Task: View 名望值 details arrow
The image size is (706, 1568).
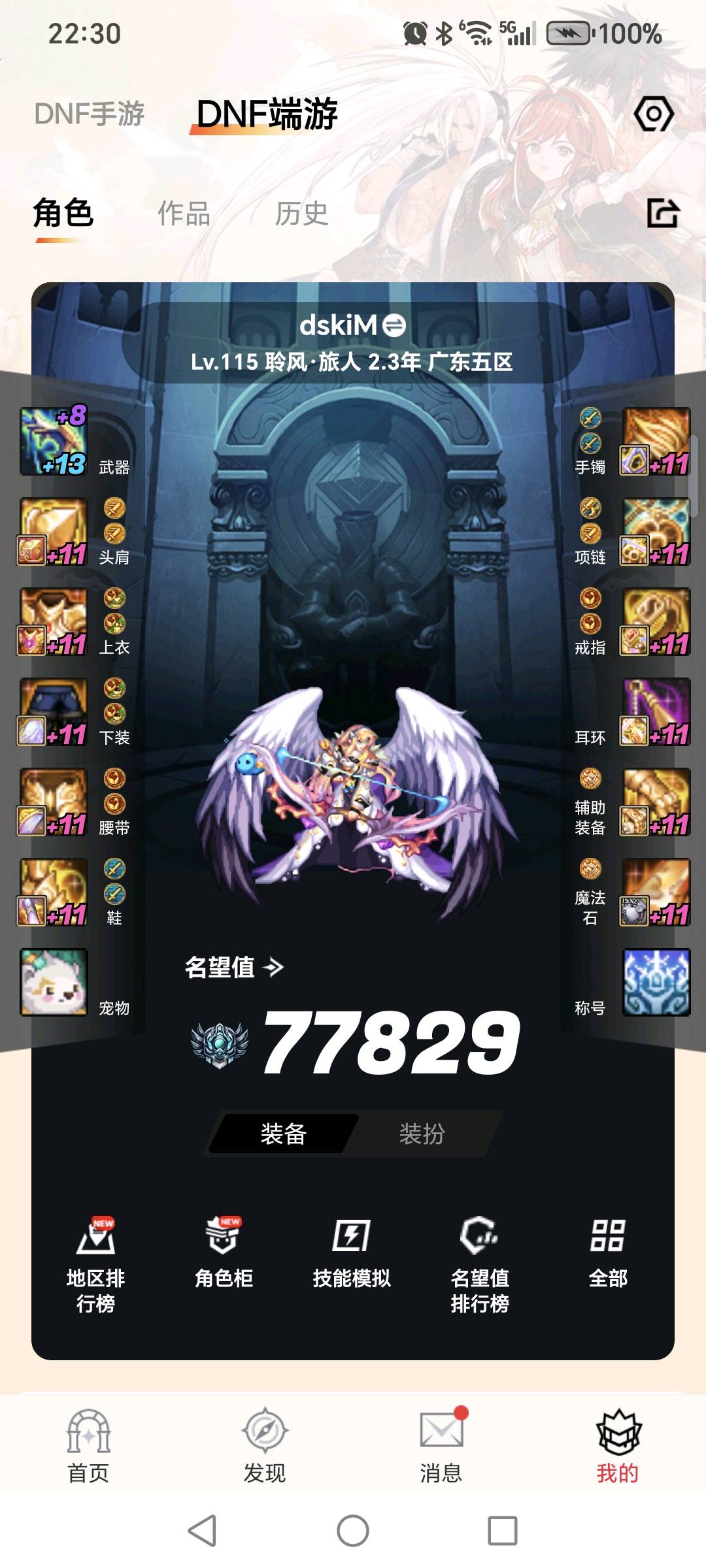Action: point(273,967)
